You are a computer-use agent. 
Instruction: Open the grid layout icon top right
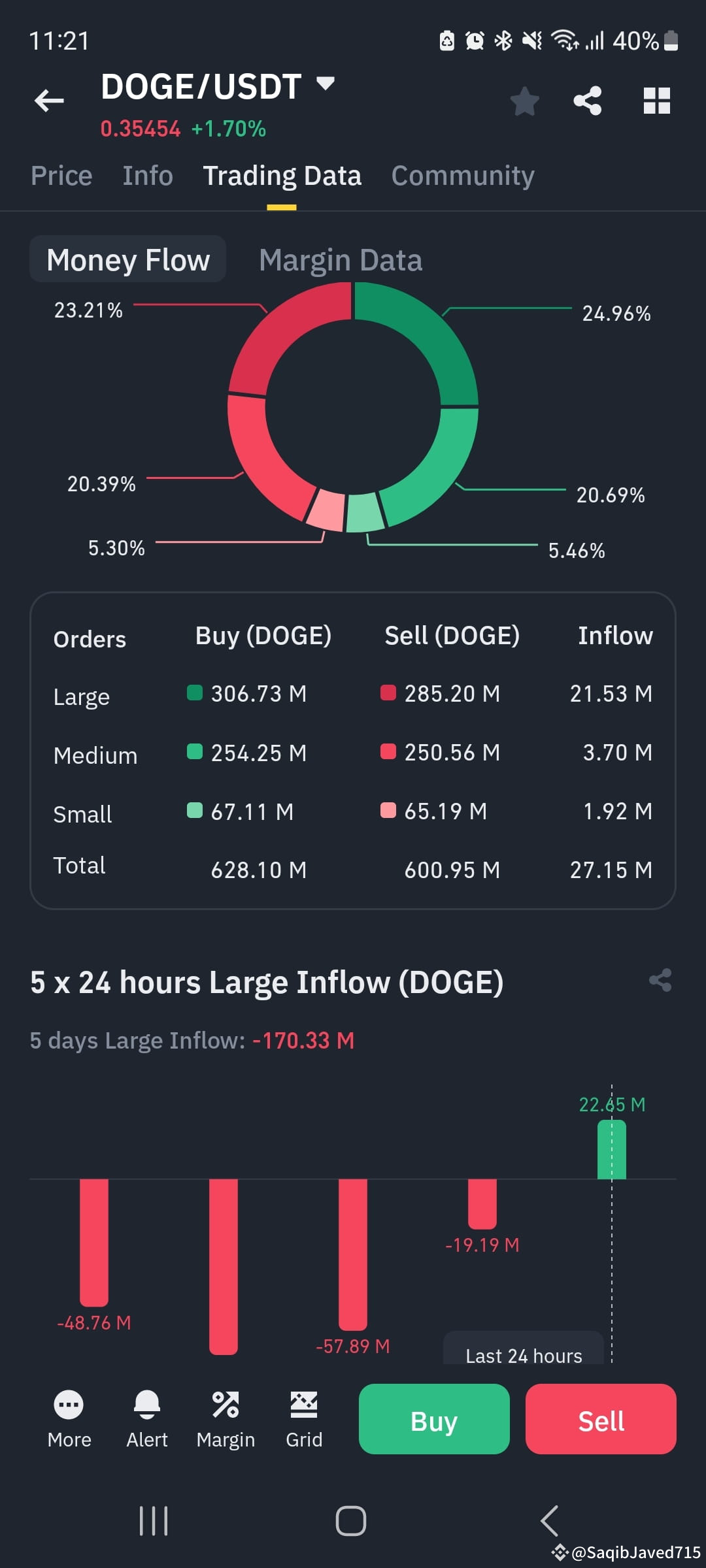(x=656, y=100)
